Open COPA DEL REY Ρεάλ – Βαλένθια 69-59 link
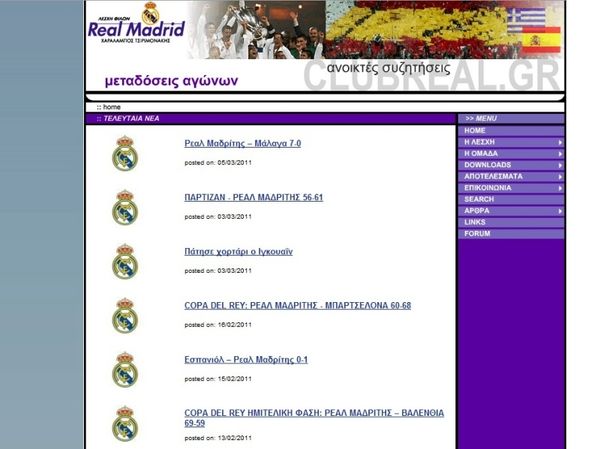 pos(313,412)
